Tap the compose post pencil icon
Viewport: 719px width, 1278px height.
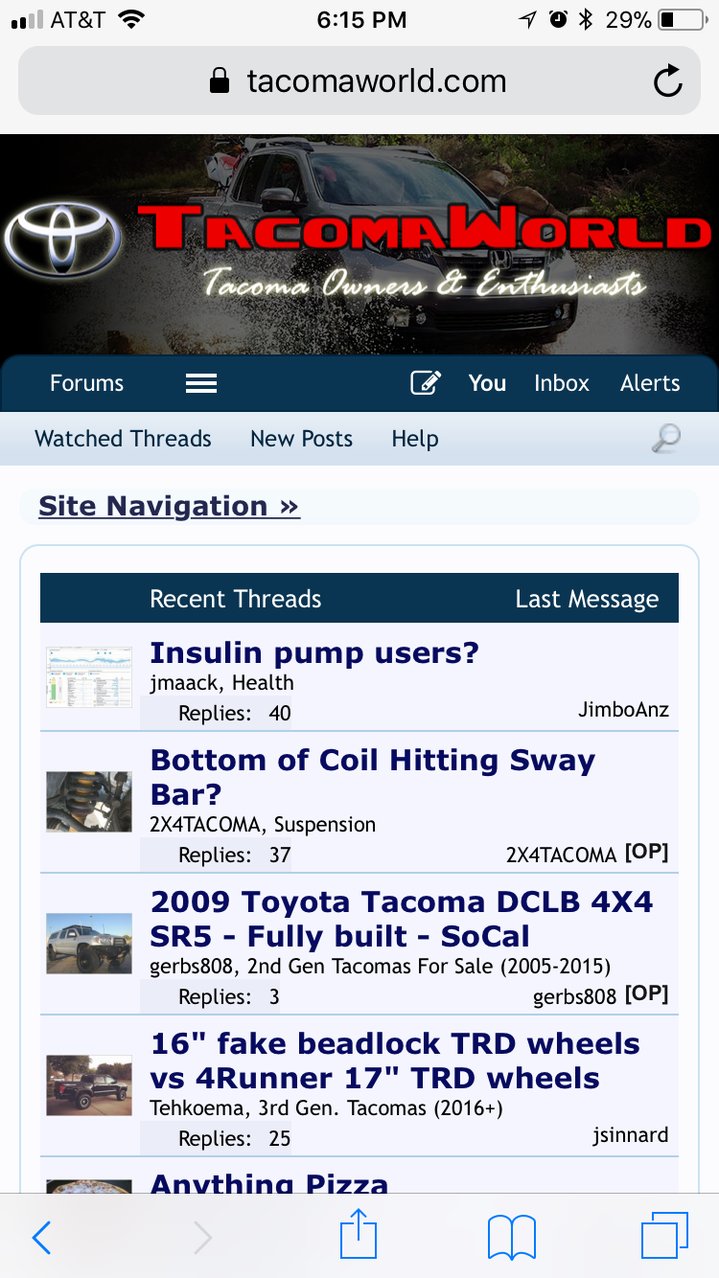coord(425,383)
